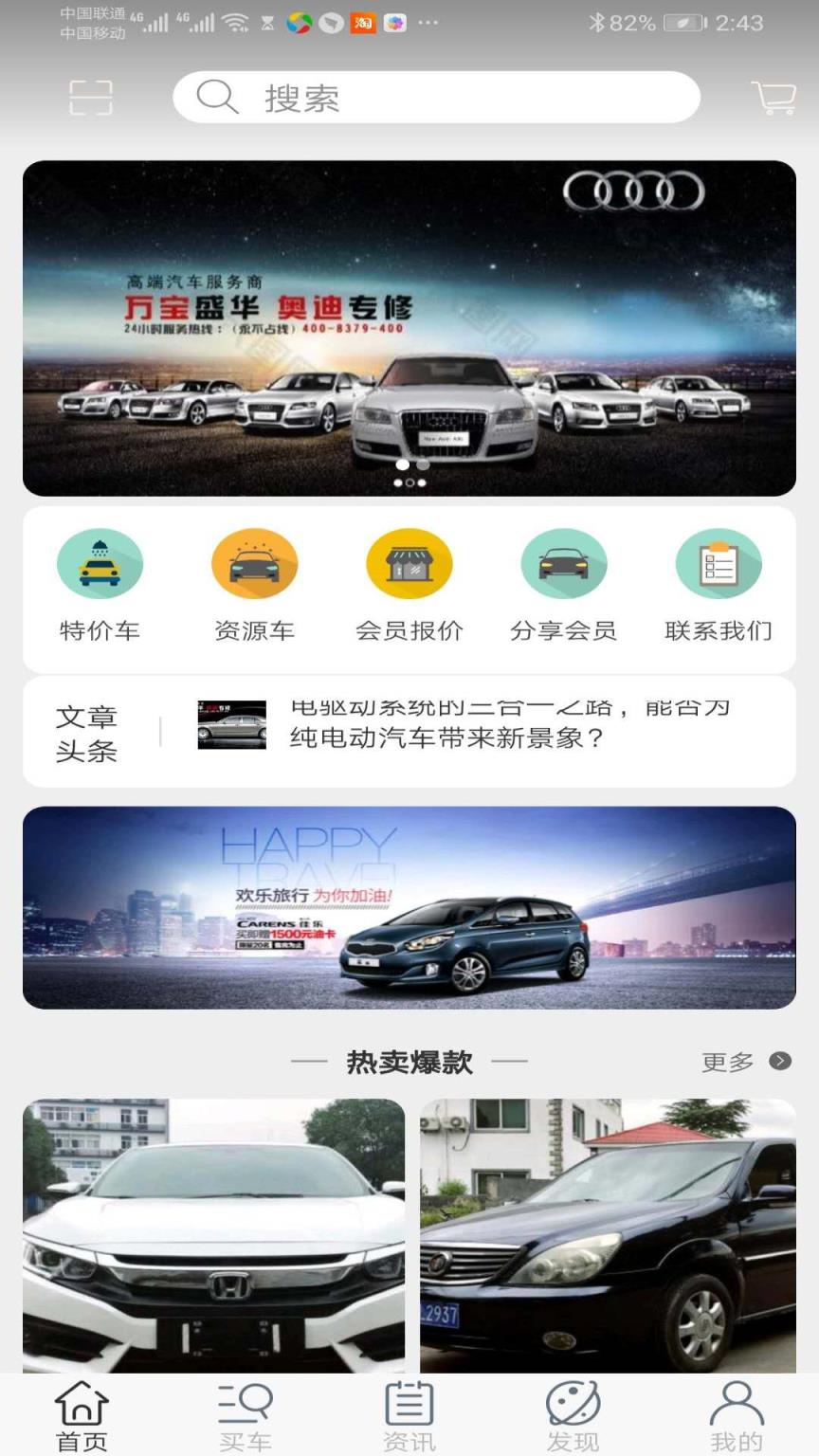Open the shopping cart
The height and width of the screenshot is (1456, 819).
point(774,99)
